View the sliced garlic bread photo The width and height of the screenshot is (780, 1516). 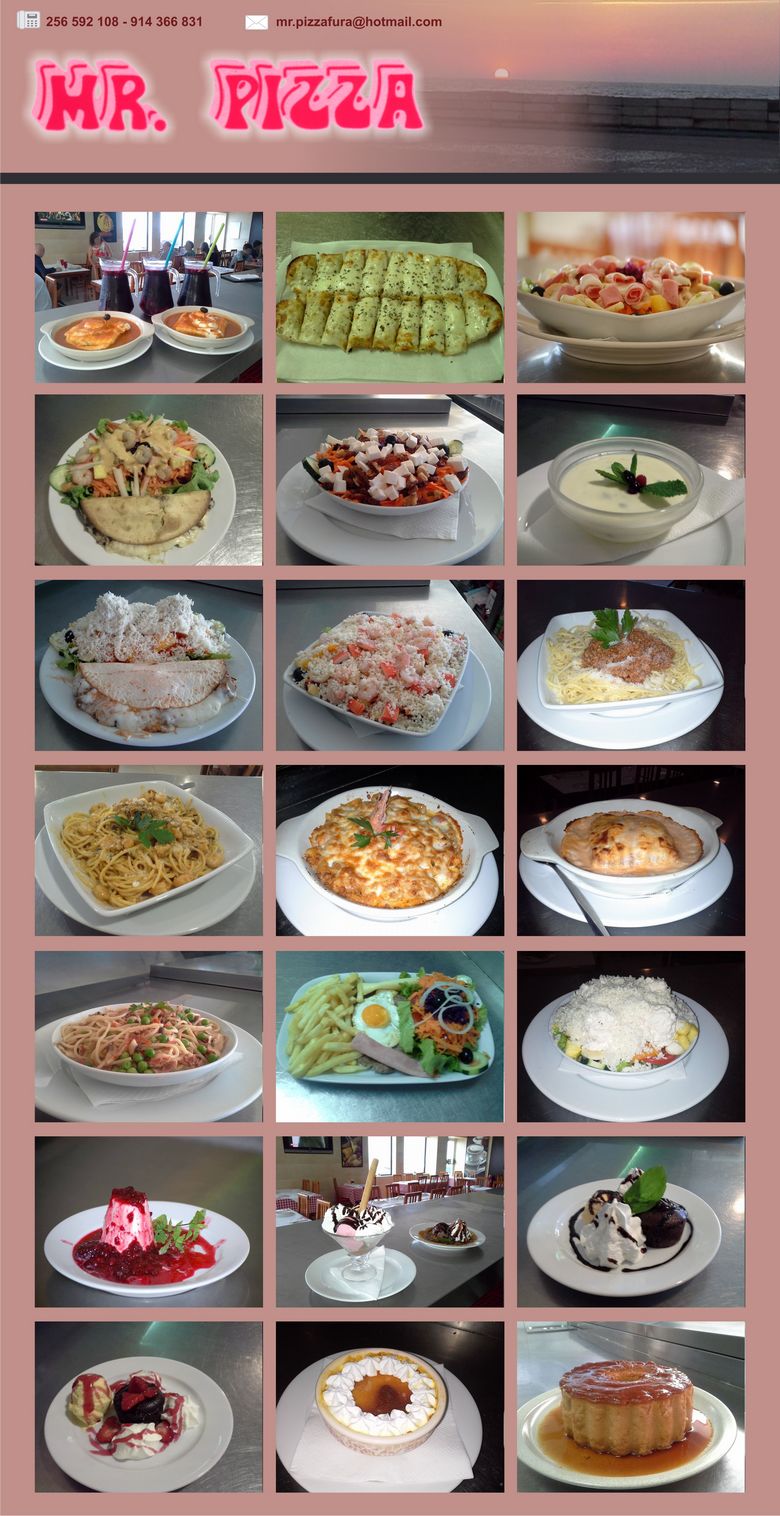pos(389,296)
